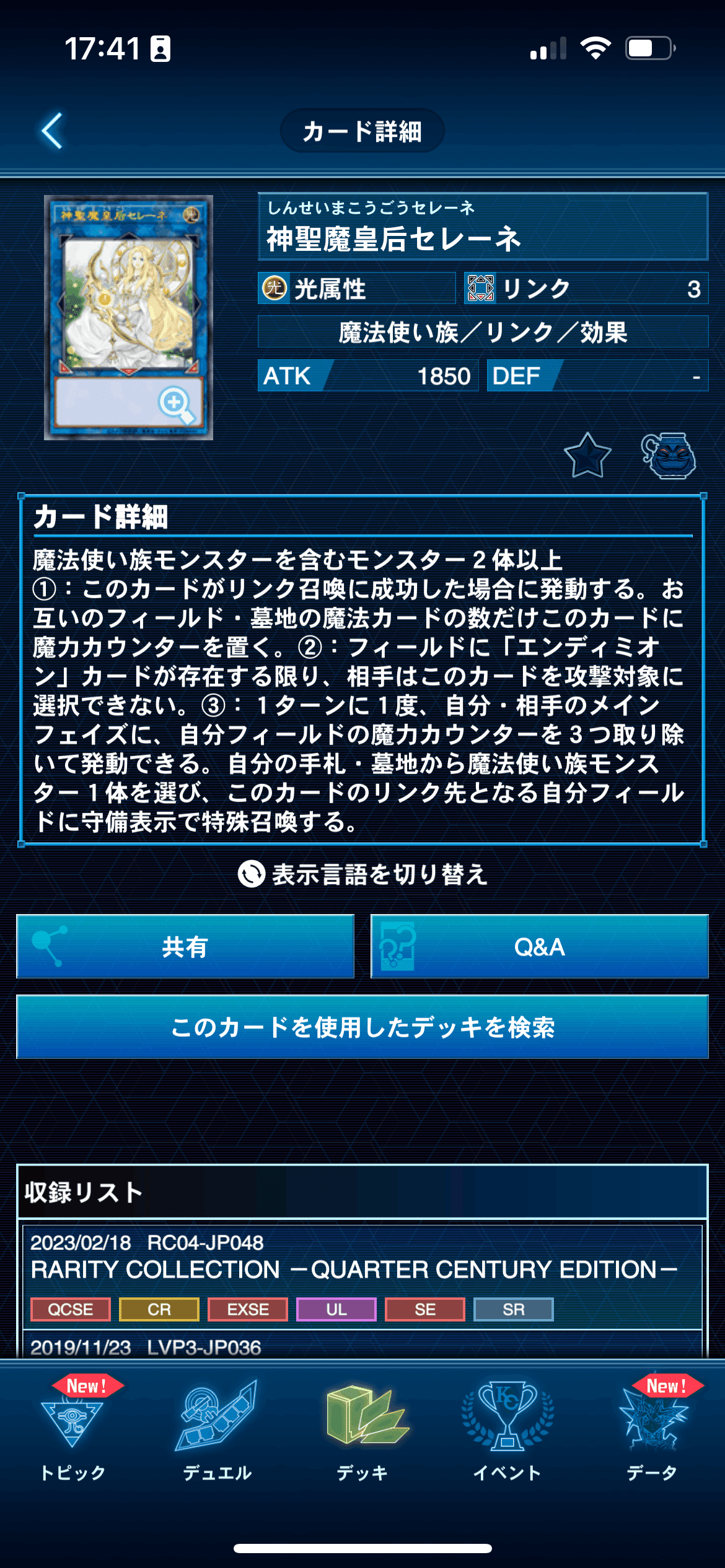Share this card with the 共有 button
Image resolution: width=725 pixels, height=1568 pixels.
[x=185, y=946]
